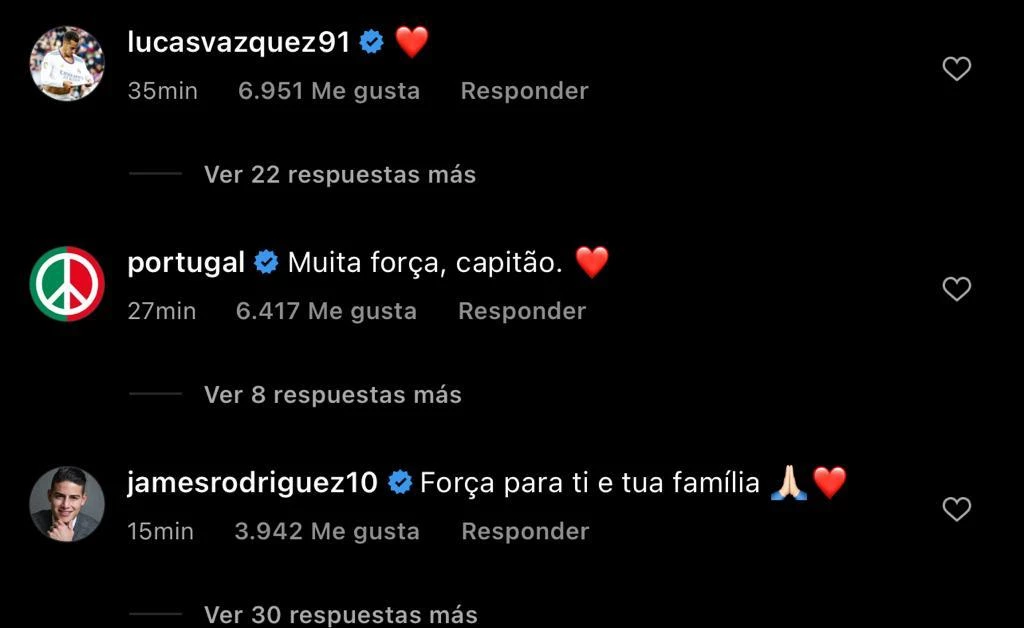Reply to lucasvazquez91's comment
The image size is (1024, 628).
tap(524, 91)
